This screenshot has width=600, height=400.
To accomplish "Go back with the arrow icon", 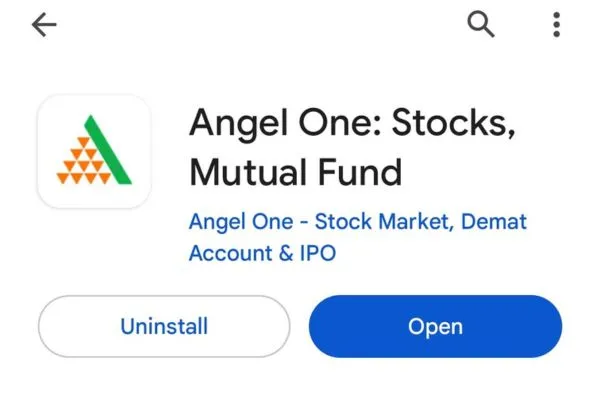I will 45,26.
